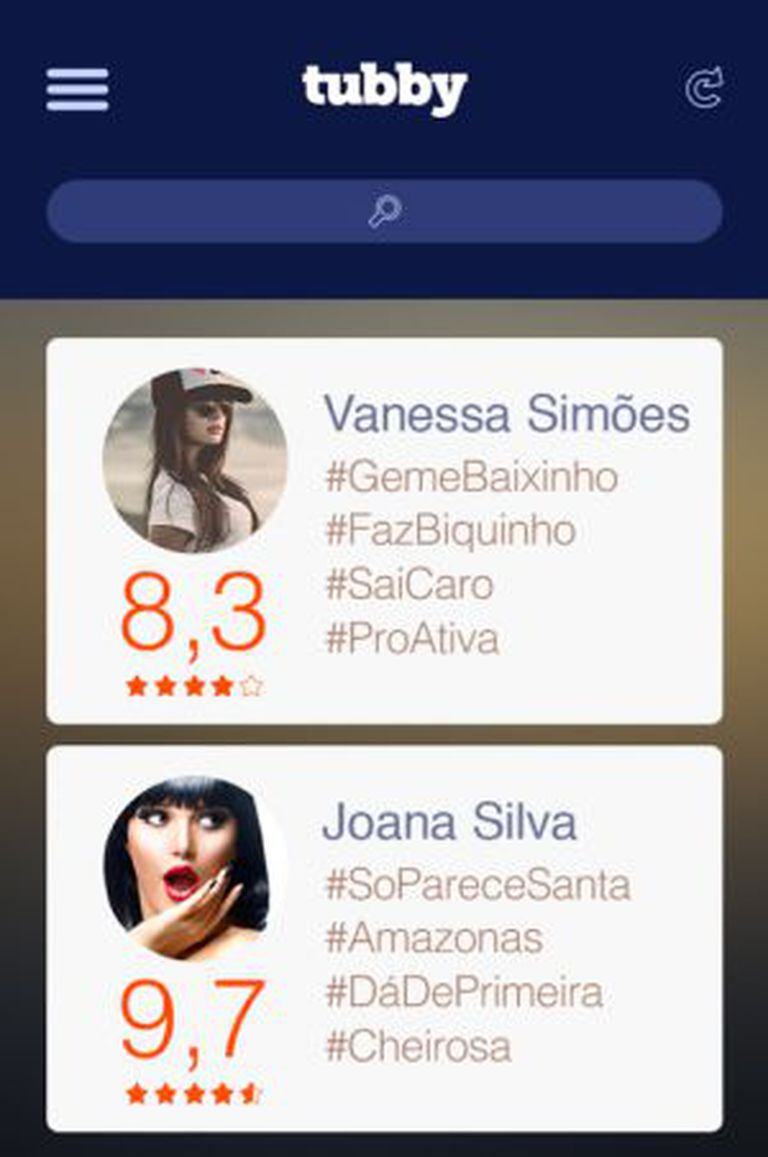
Task: Open the hamburger menu
Action: [77, 90]
